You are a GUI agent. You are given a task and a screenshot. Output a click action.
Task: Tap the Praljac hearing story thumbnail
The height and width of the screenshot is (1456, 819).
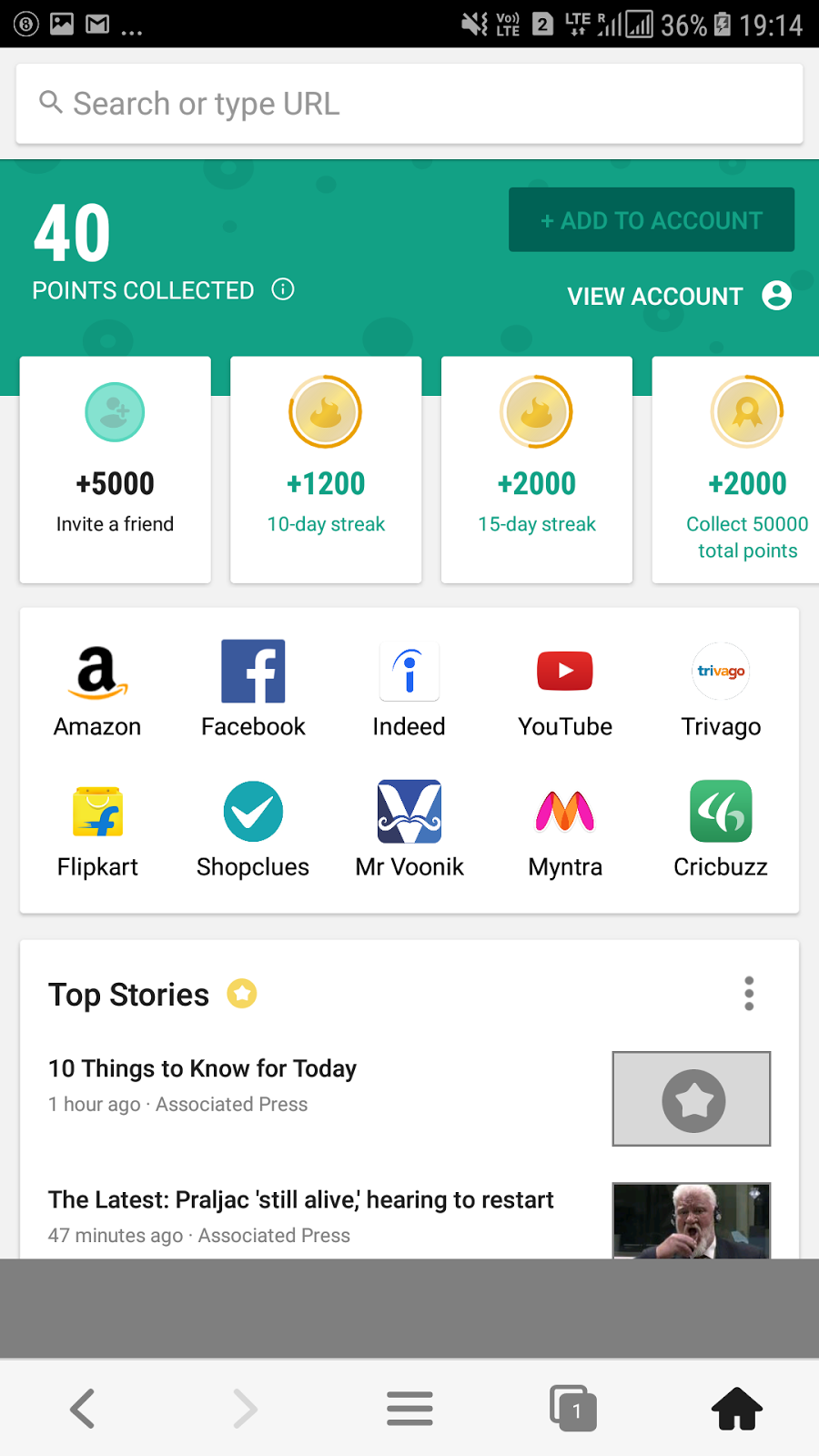pyautogui.click(x=691, y=1219)
